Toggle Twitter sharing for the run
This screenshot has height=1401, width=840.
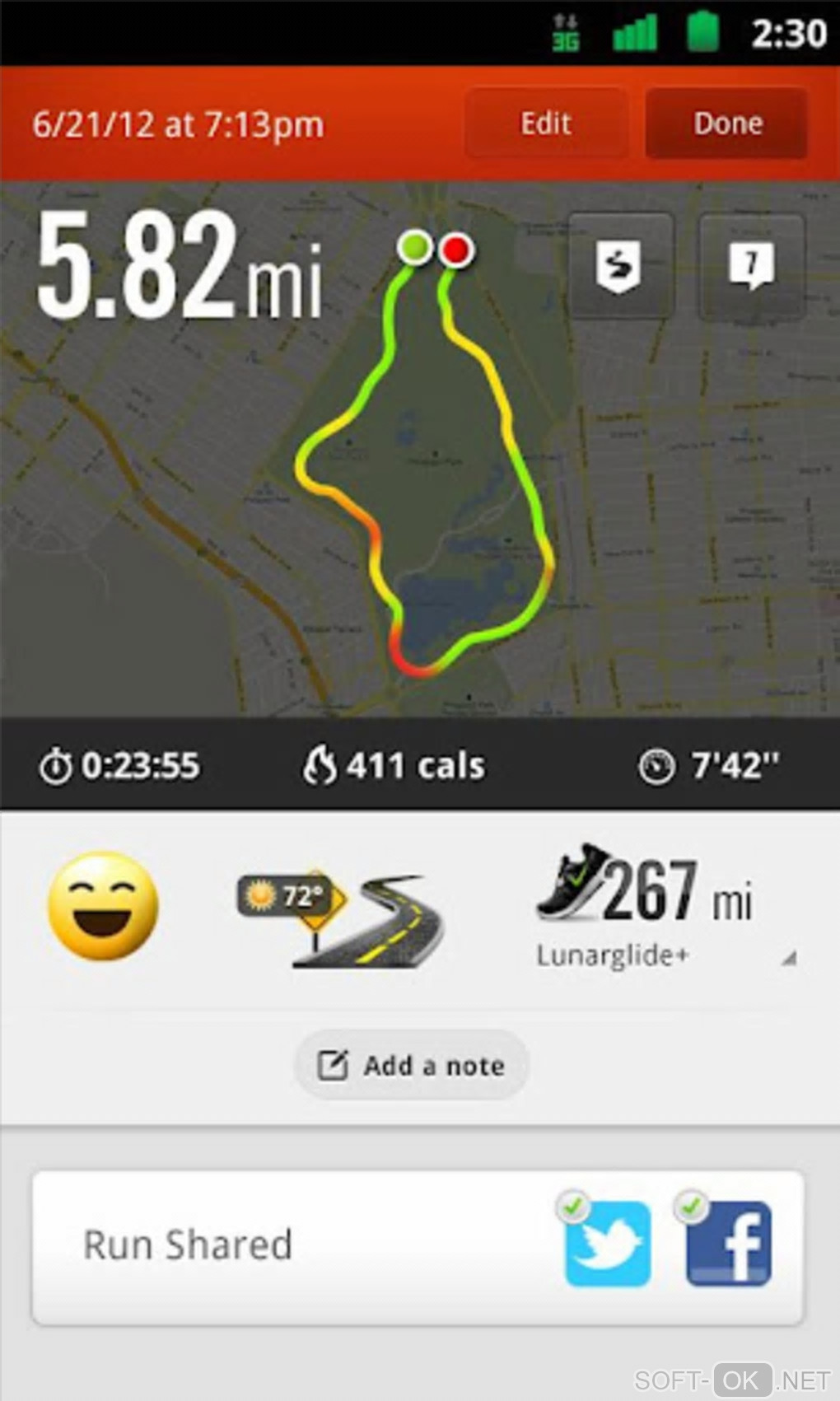[607, 1244]
